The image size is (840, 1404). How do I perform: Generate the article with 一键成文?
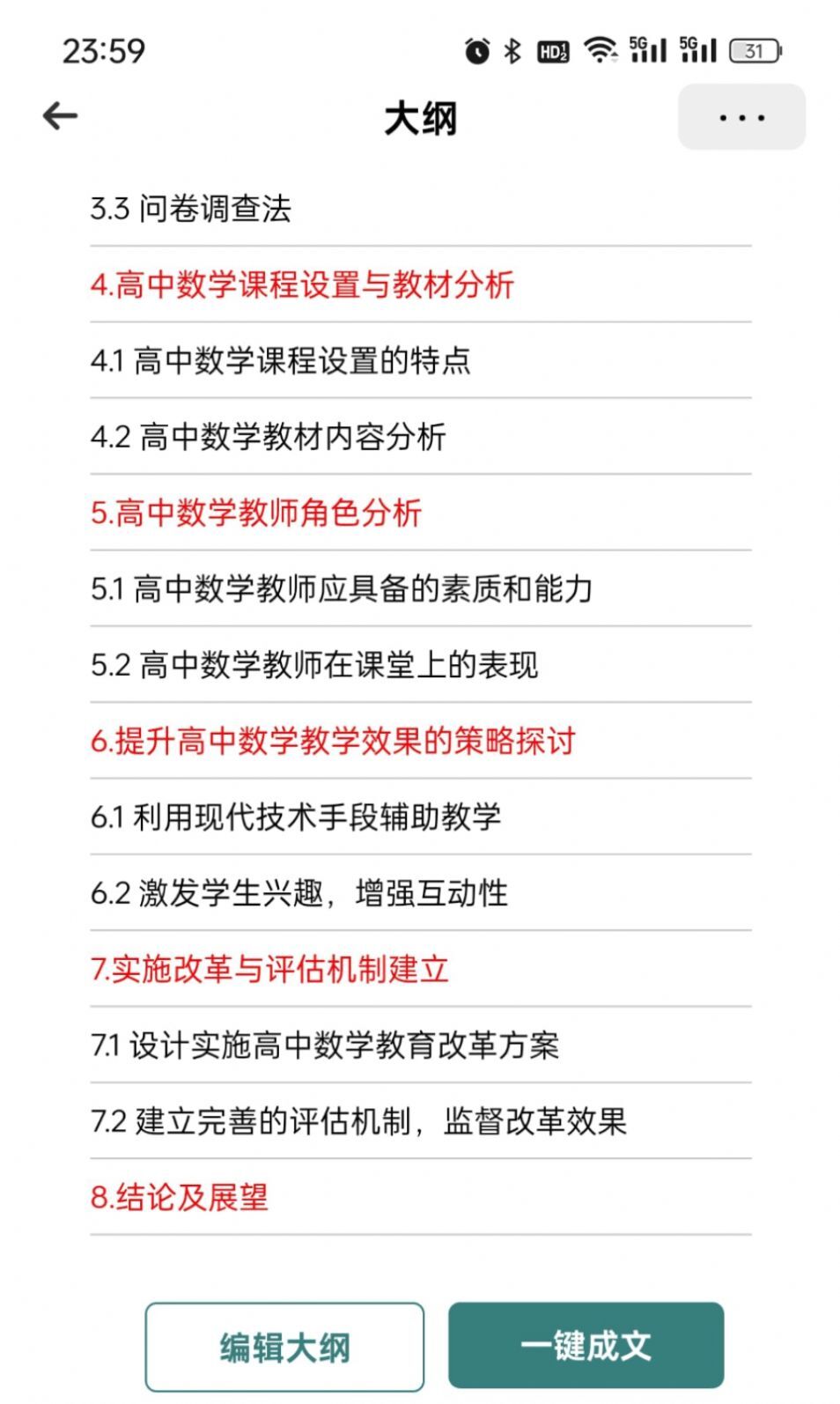tap(586, 1345)
